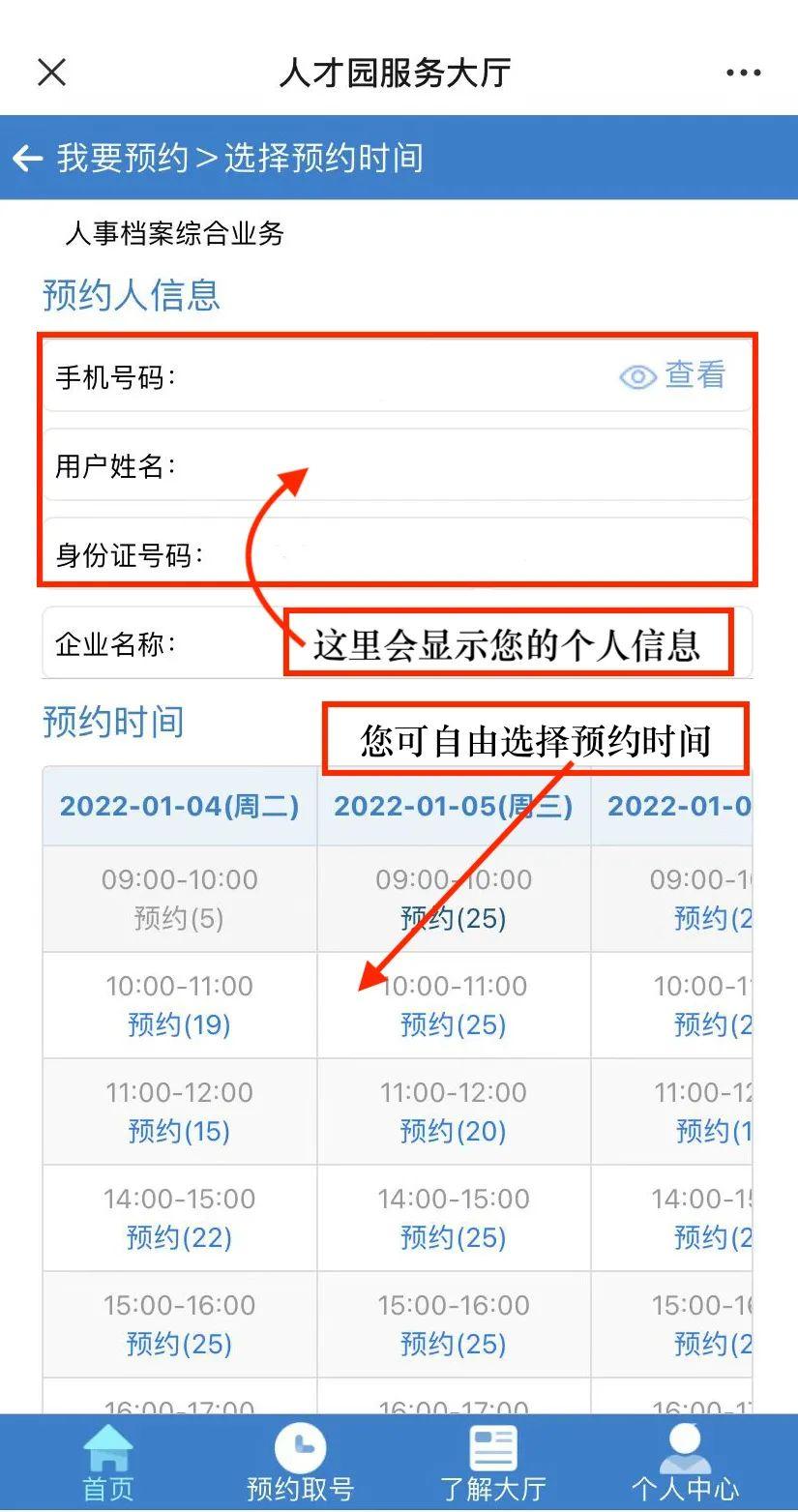
Task: Book 10:00-11:00 slot on 2022-01-04
Action: coord(179,1024)
